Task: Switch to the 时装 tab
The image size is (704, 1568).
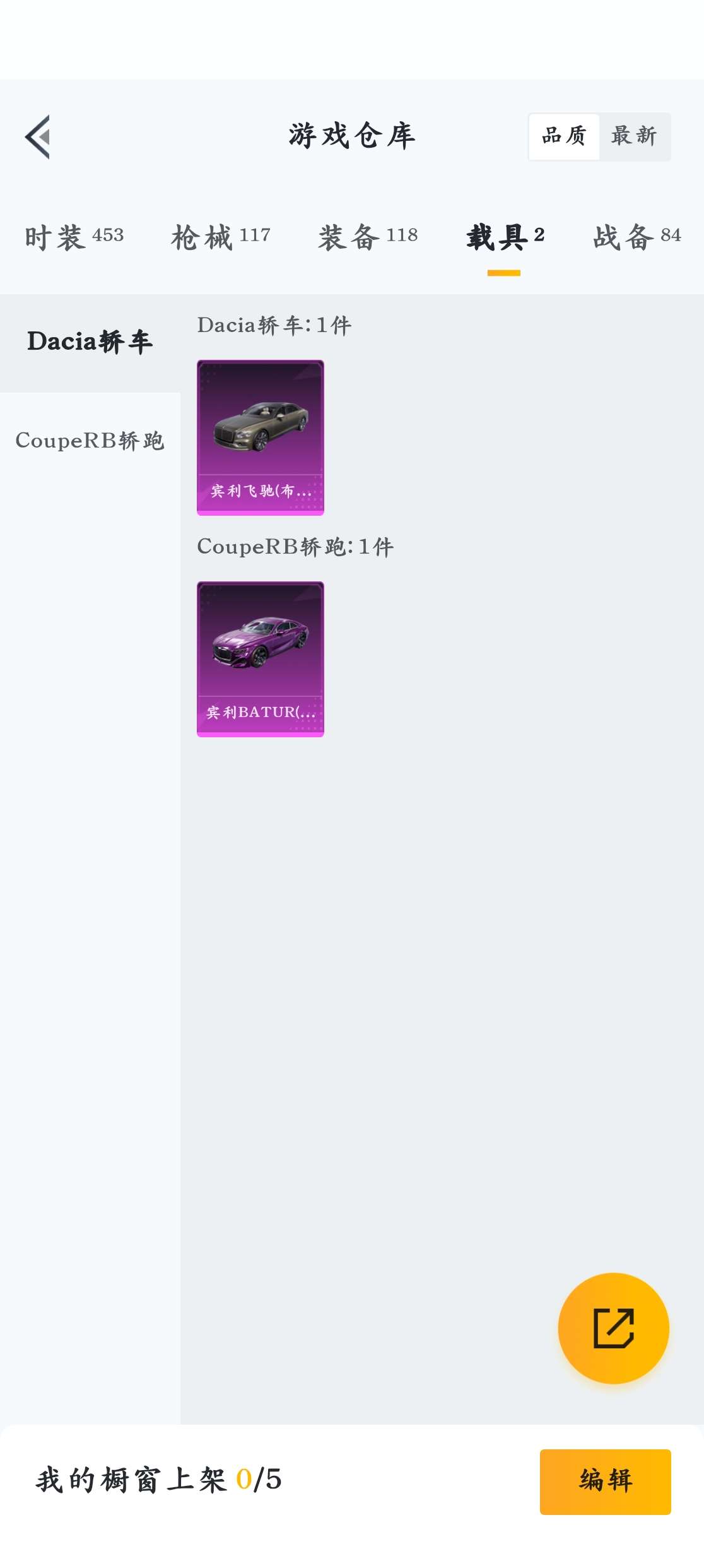Action: tap(74, 237)
